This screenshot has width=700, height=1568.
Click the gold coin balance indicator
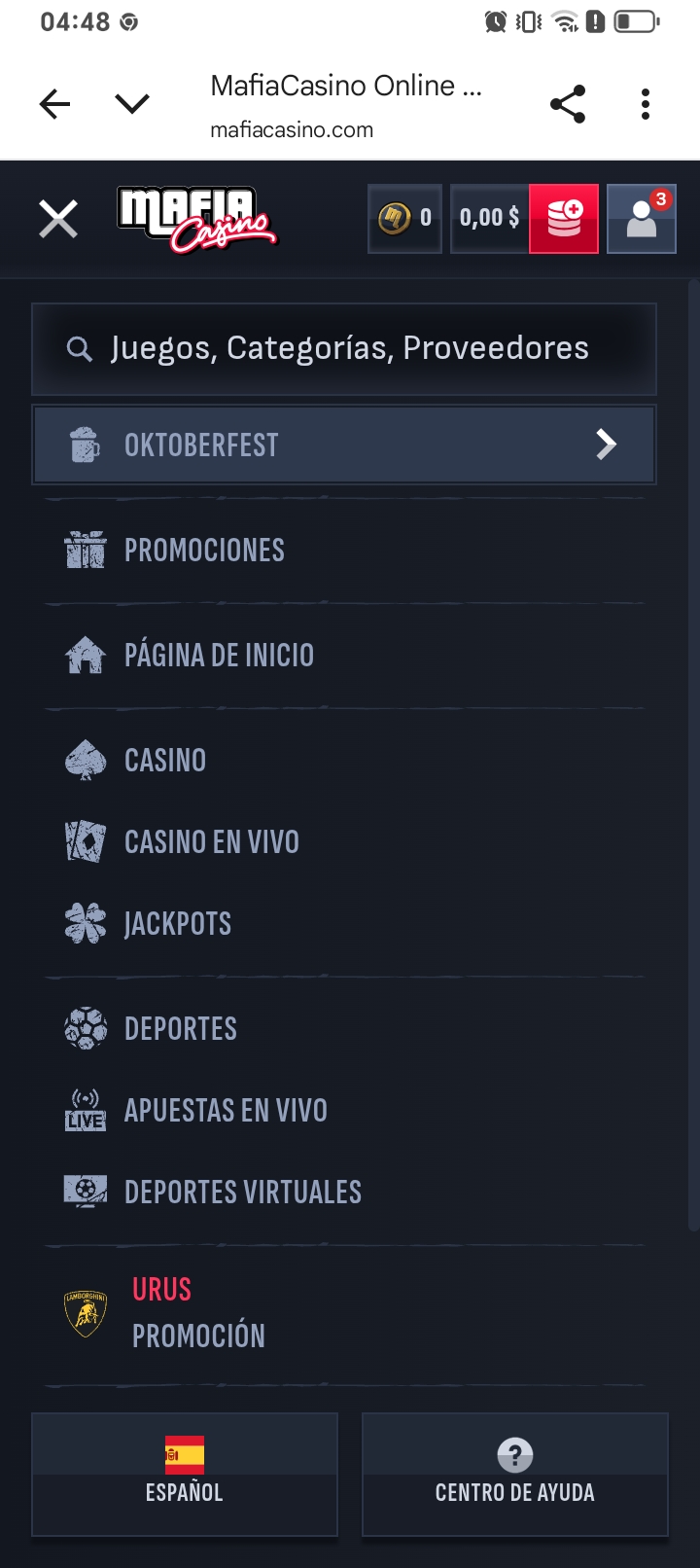tap(404, 218)
